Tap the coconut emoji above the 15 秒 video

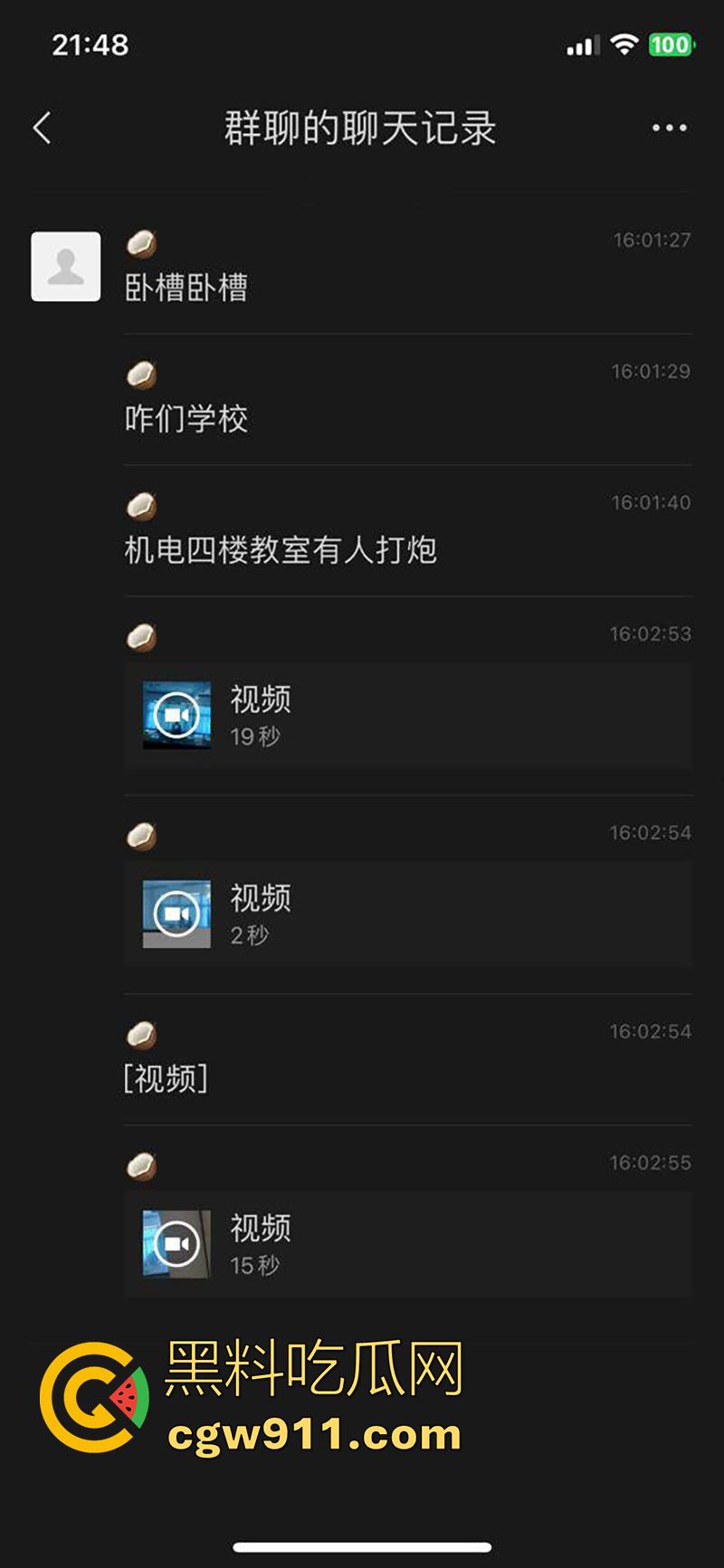coord(144,1165)
